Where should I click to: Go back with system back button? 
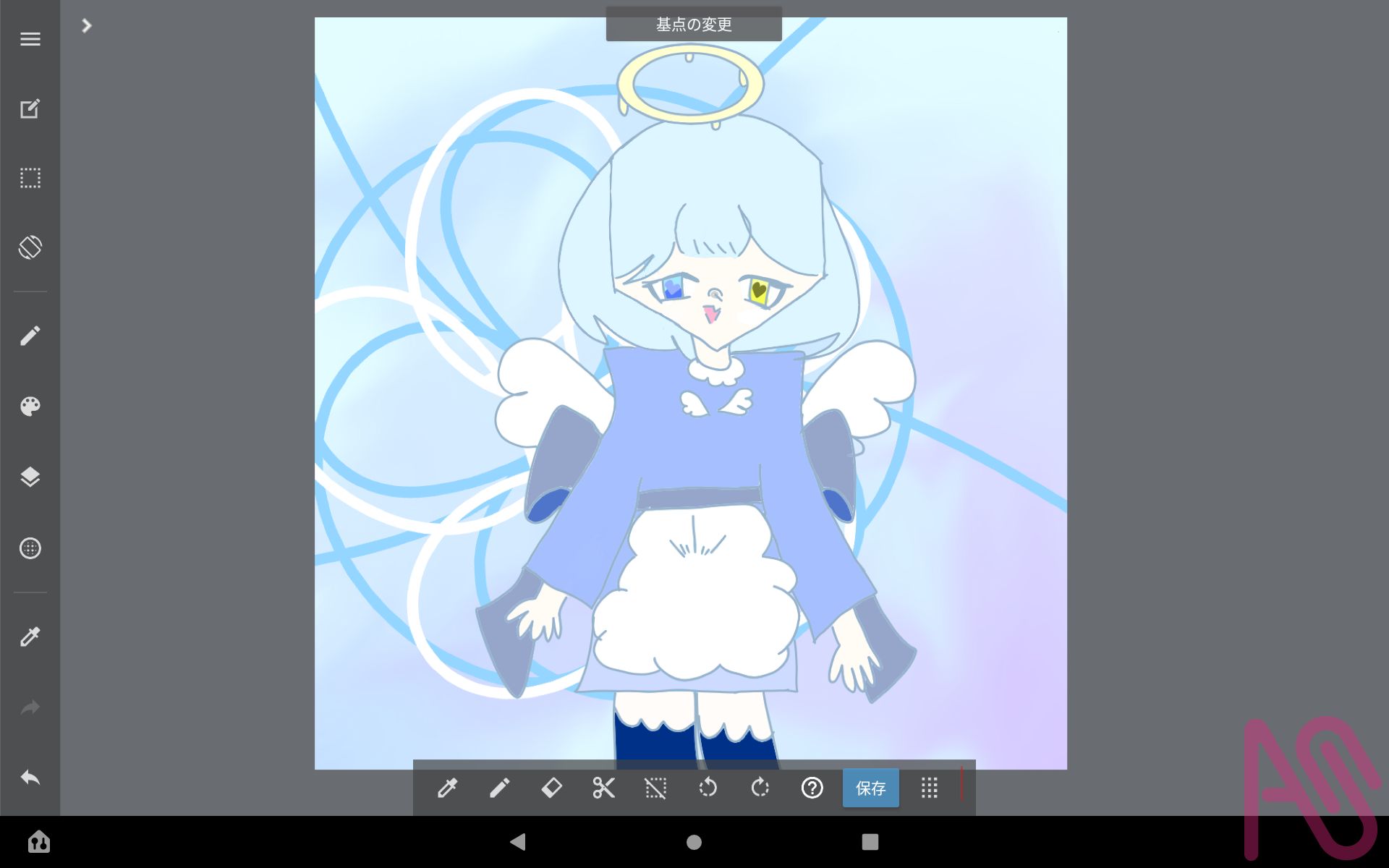pyautogui.click(x=518, y=842)
